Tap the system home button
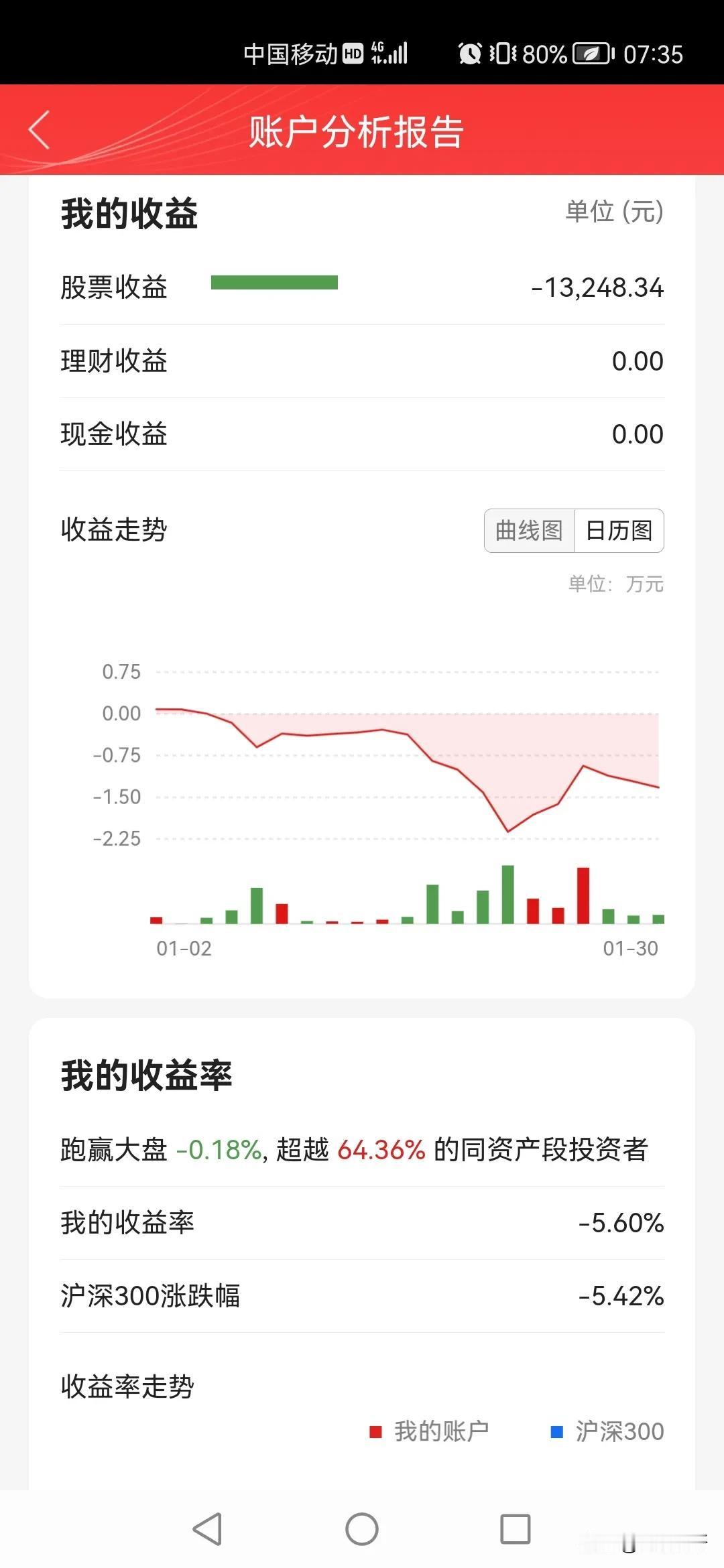724x1568 pixels. point(362,1529)
